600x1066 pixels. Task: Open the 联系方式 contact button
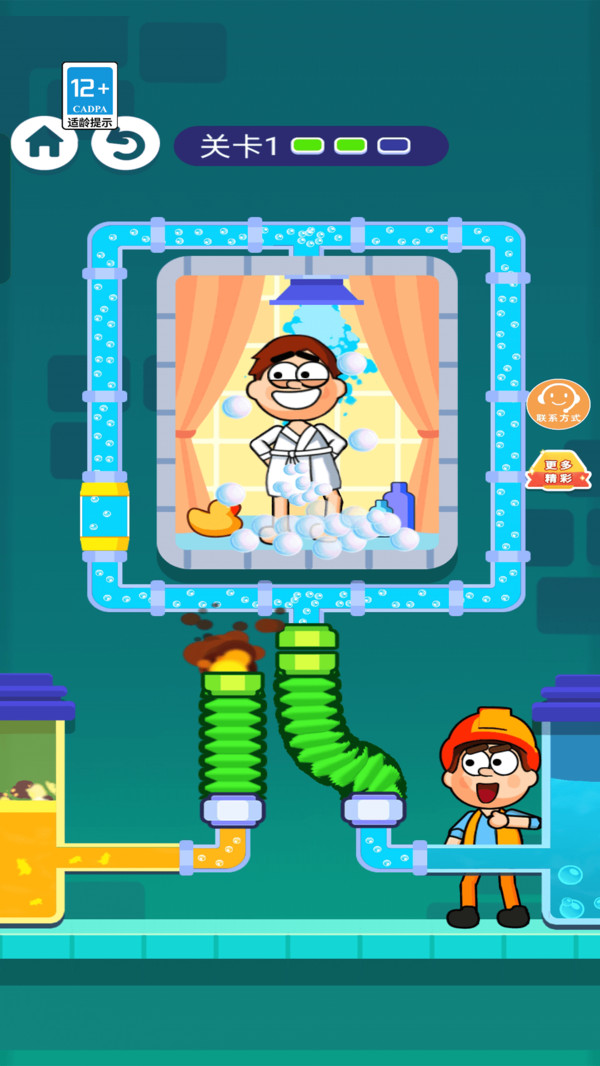(559, 404)
